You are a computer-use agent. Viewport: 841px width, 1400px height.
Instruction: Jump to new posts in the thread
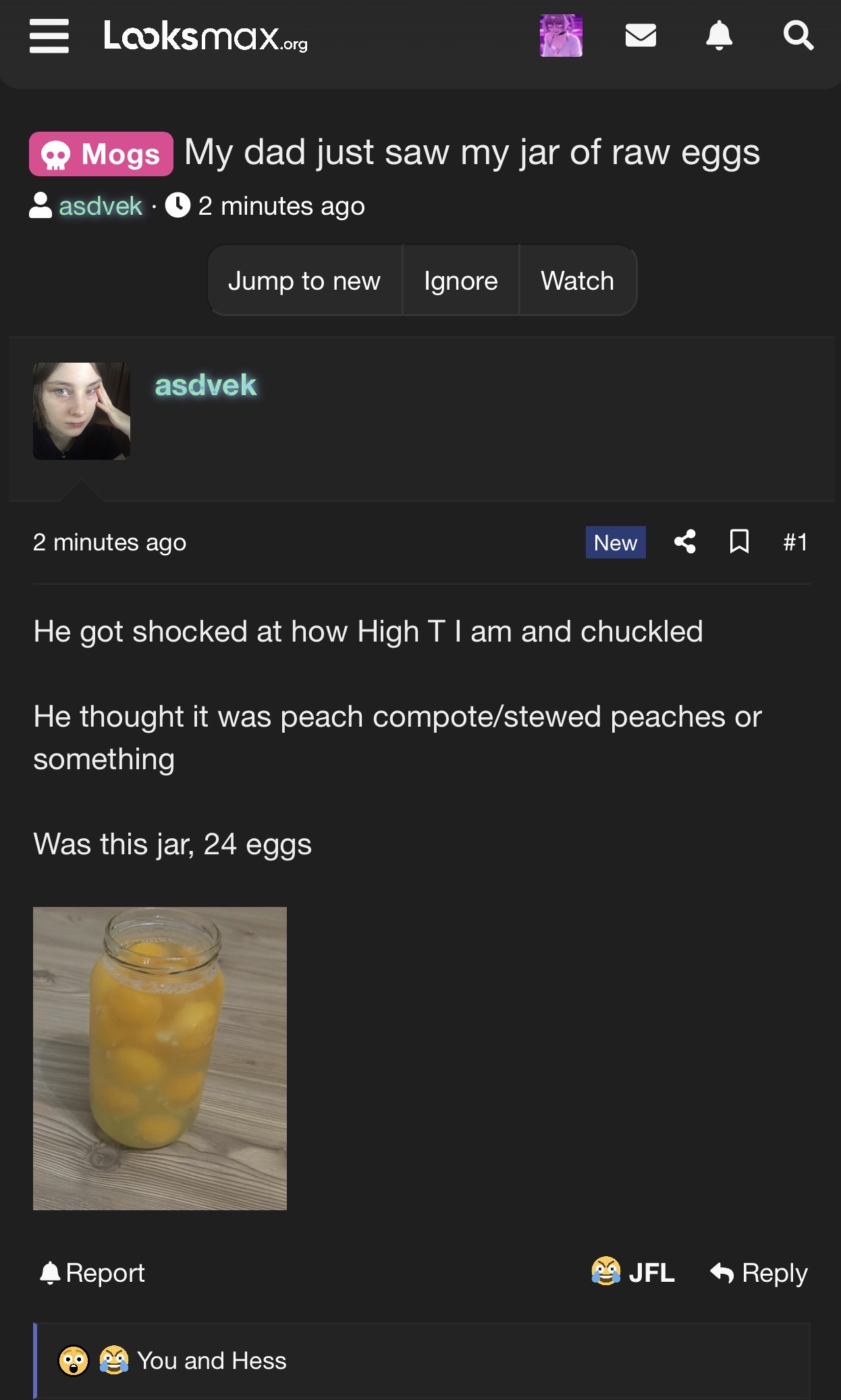pos(304,281)
